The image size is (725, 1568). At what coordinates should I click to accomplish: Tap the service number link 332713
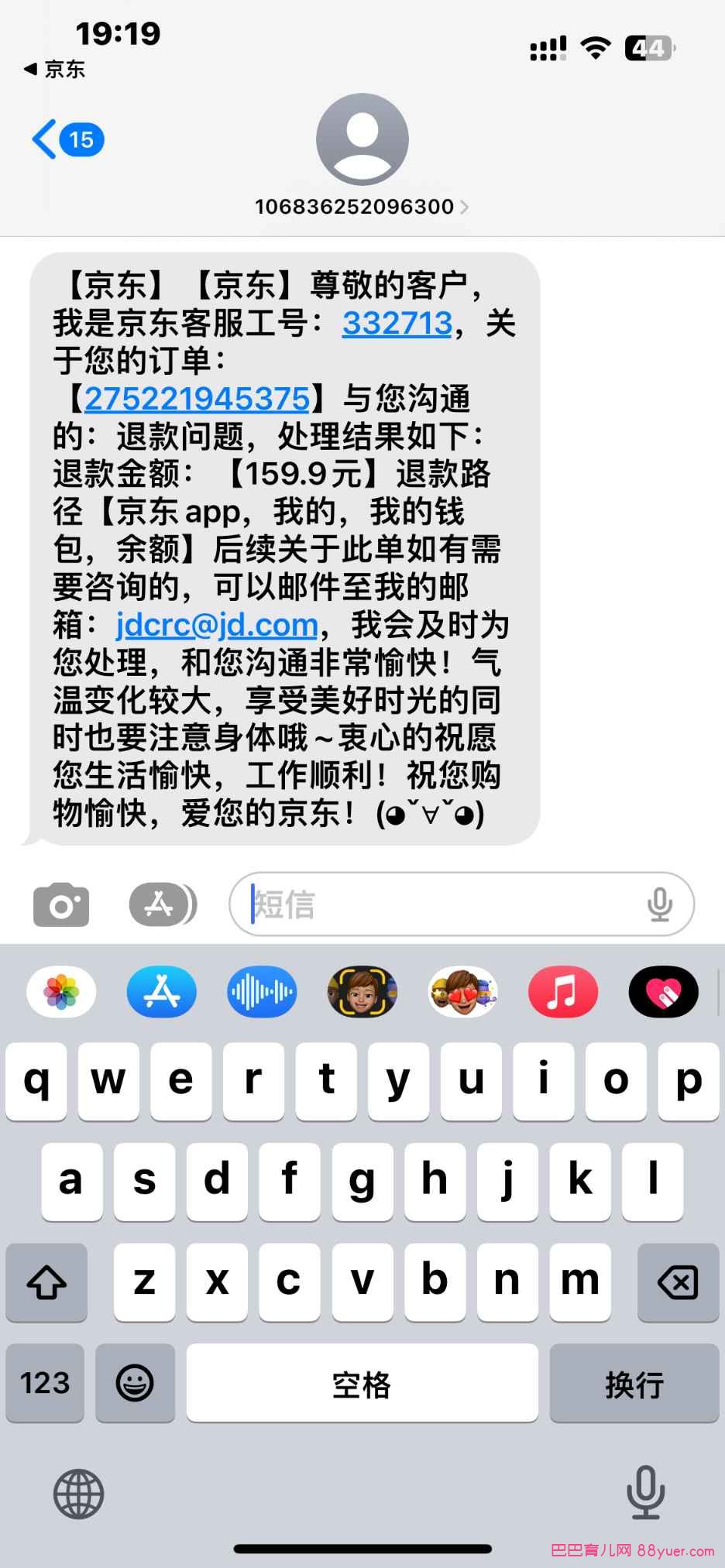pos(397,323)
